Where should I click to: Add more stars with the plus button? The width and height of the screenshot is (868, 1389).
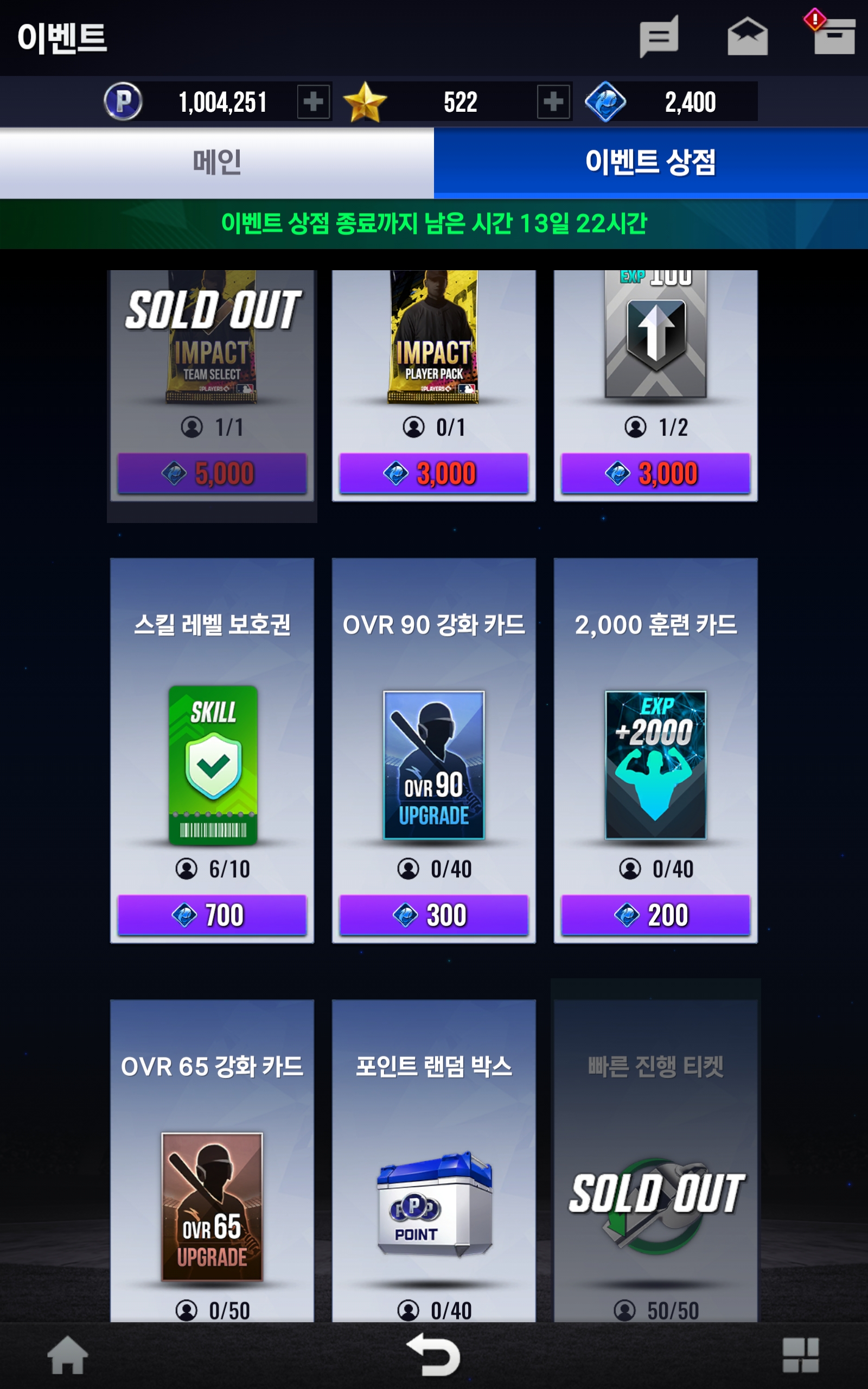pyautogui.click(x=553, y=102)
